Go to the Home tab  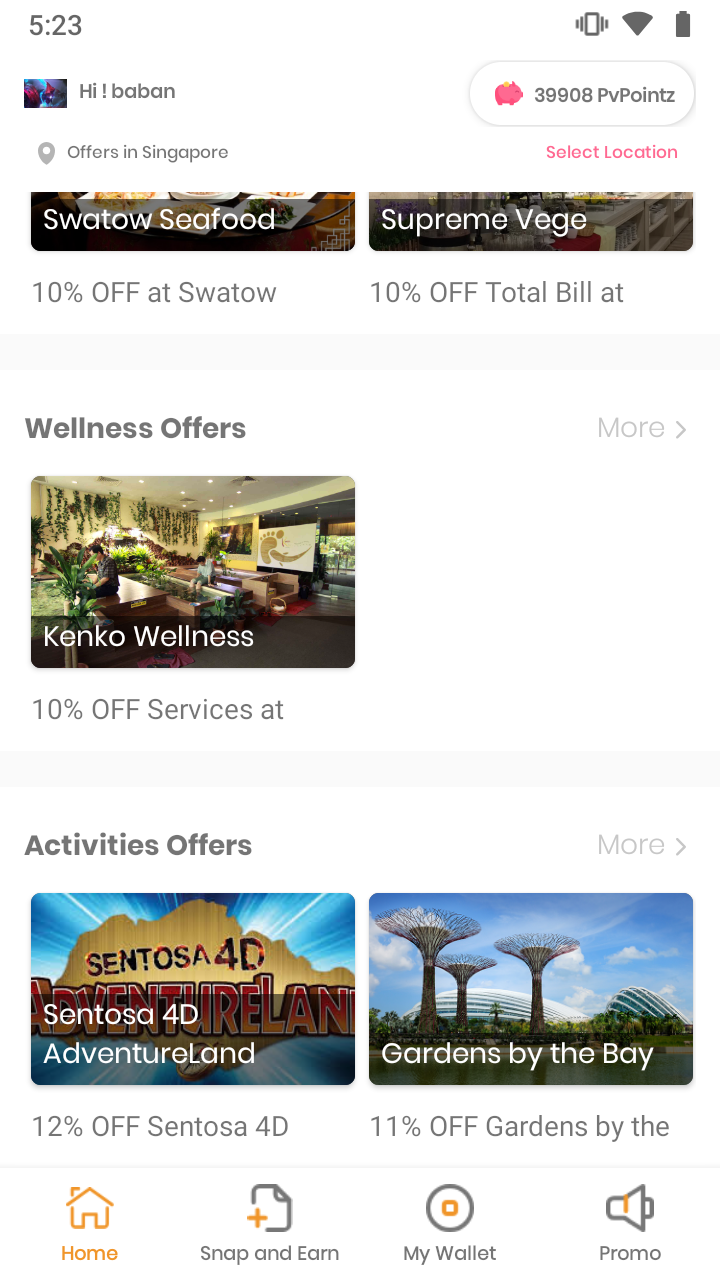point(89,1223)
